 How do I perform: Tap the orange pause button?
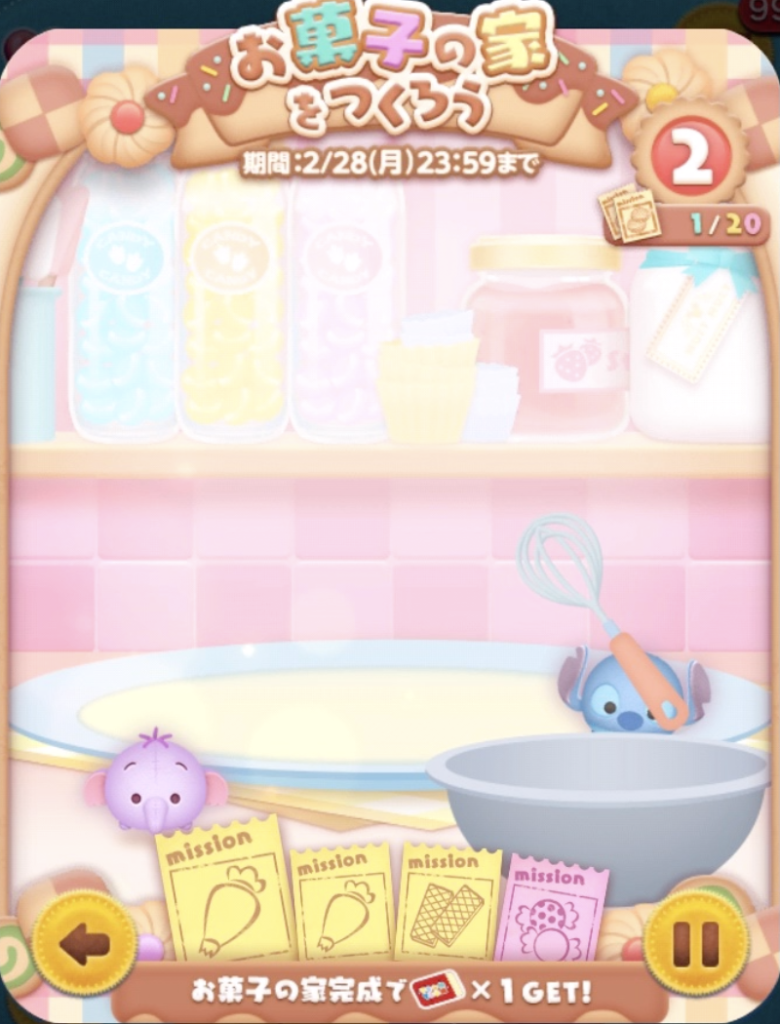[x=696, y=942]
